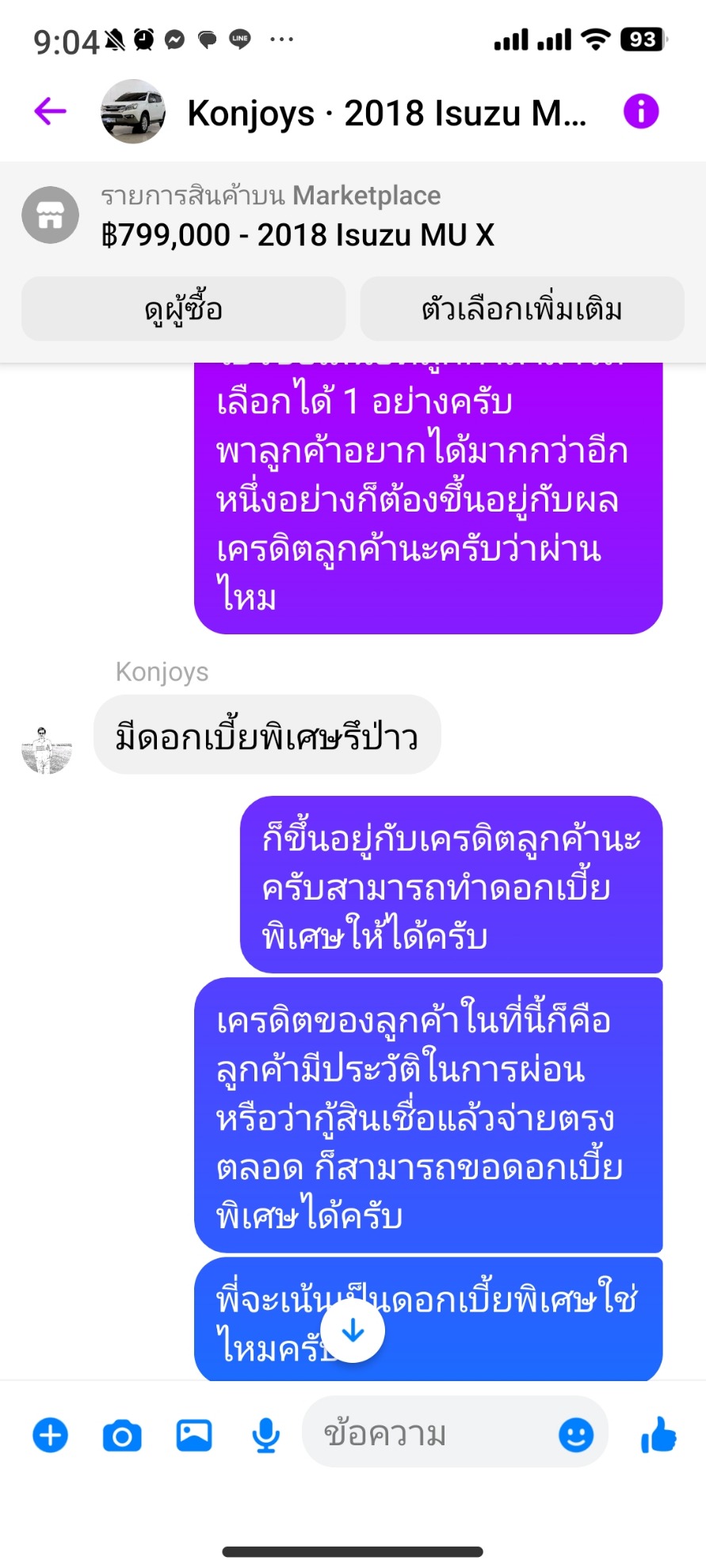Viewport: 706px width, 1568px height.
Task: Open the photo gallery picker
Action: click(194, 1435)
